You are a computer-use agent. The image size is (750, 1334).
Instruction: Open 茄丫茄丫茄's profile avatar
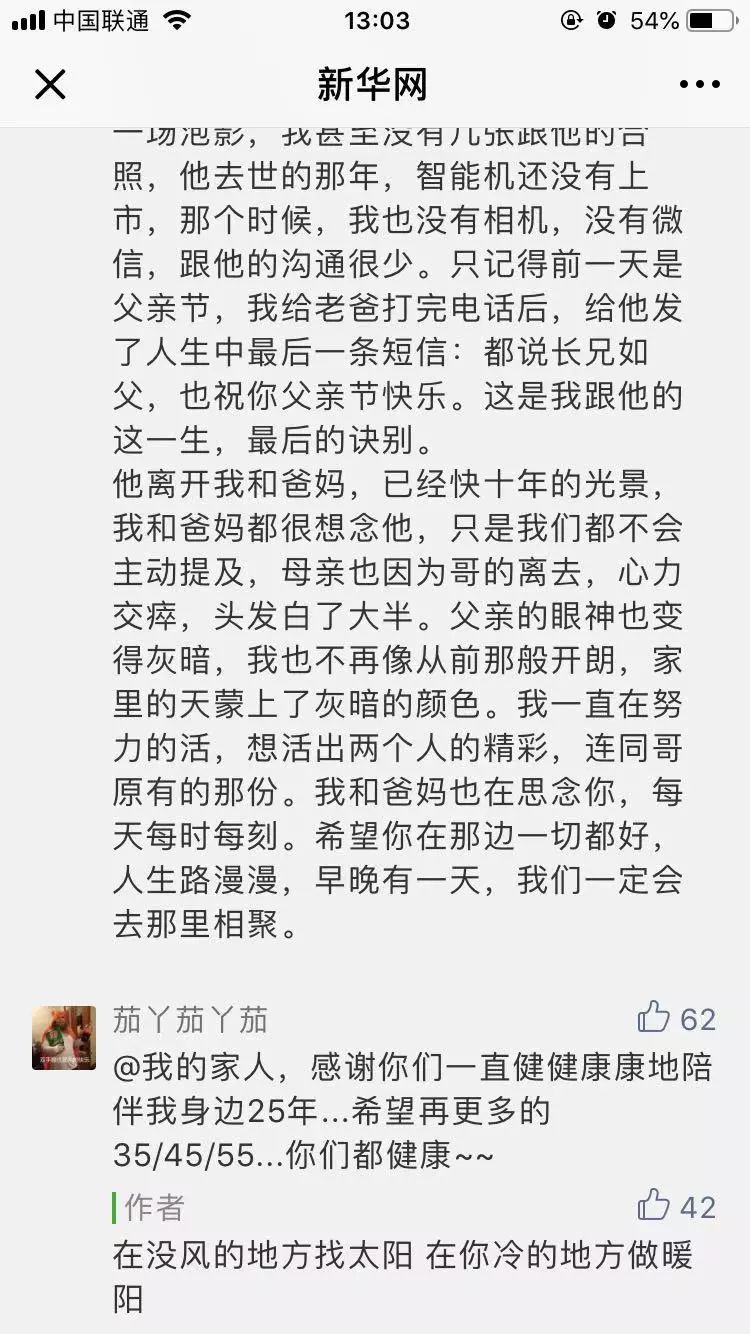click(64, 1038)
